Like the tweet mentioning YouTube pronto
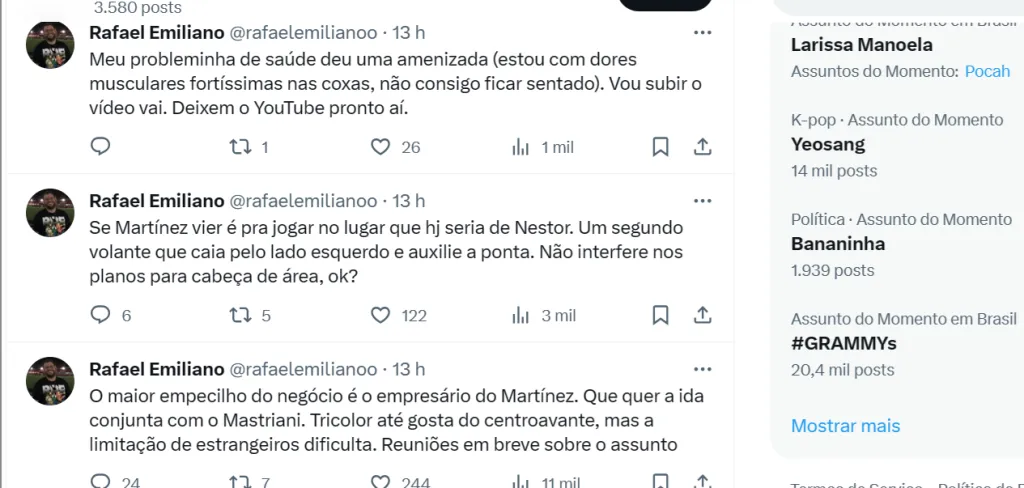Screen dimensions: 1024x488 point(380,147)
